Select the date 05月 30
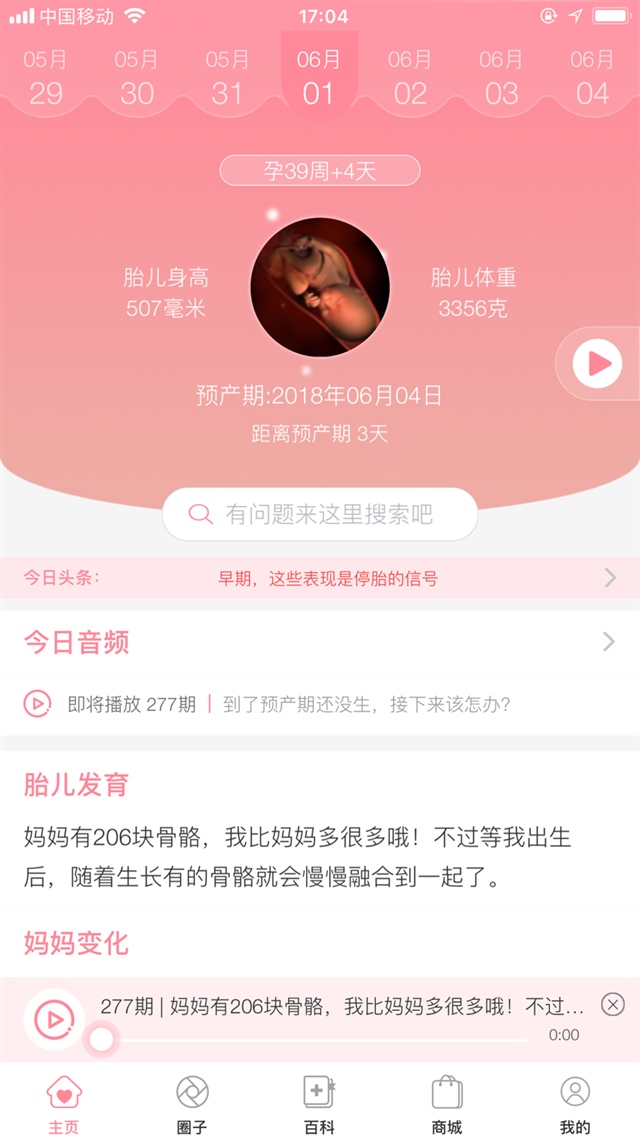The height and width of the screenshot is (1138, 640). pos(137,77)
